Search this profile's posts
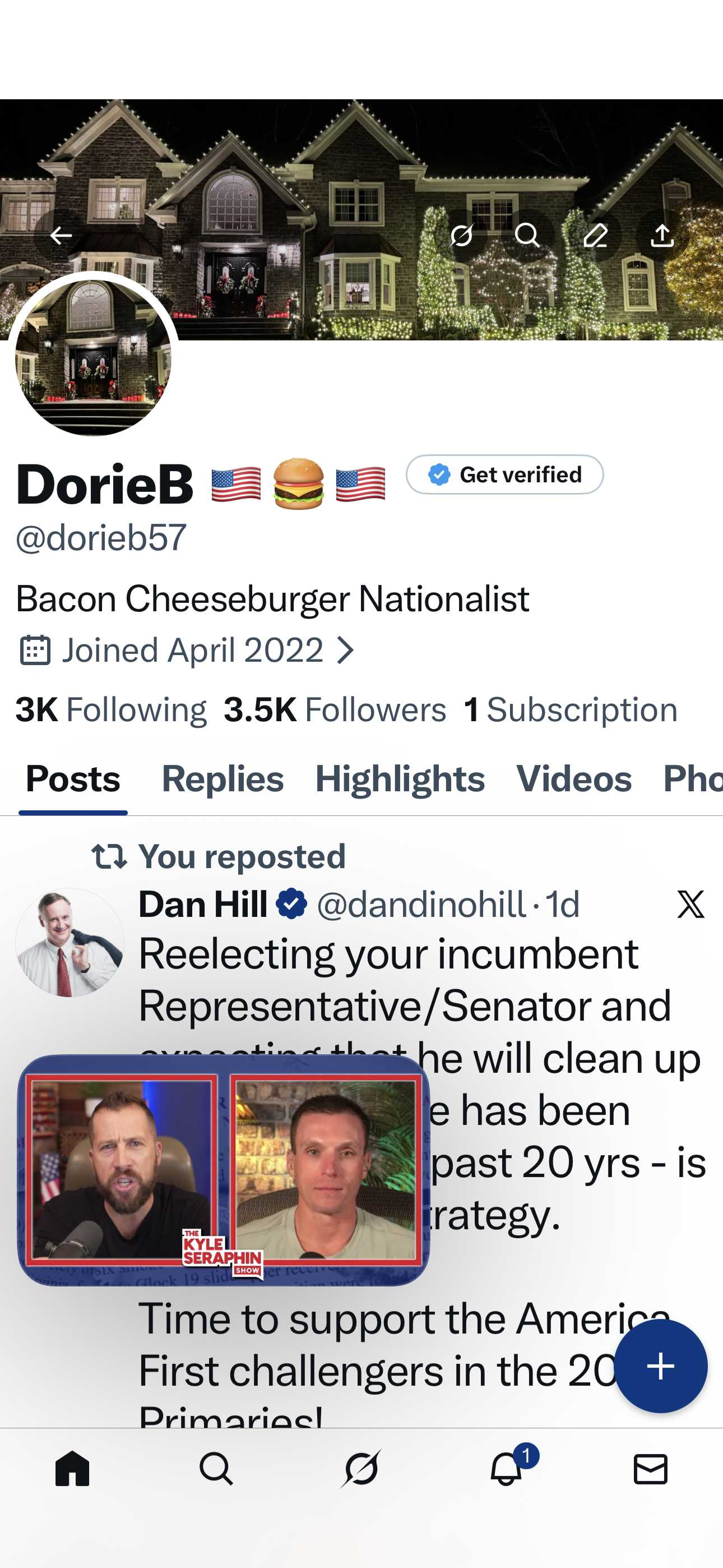Viewport: 723px width, 1568px height. tap(527, 236)
